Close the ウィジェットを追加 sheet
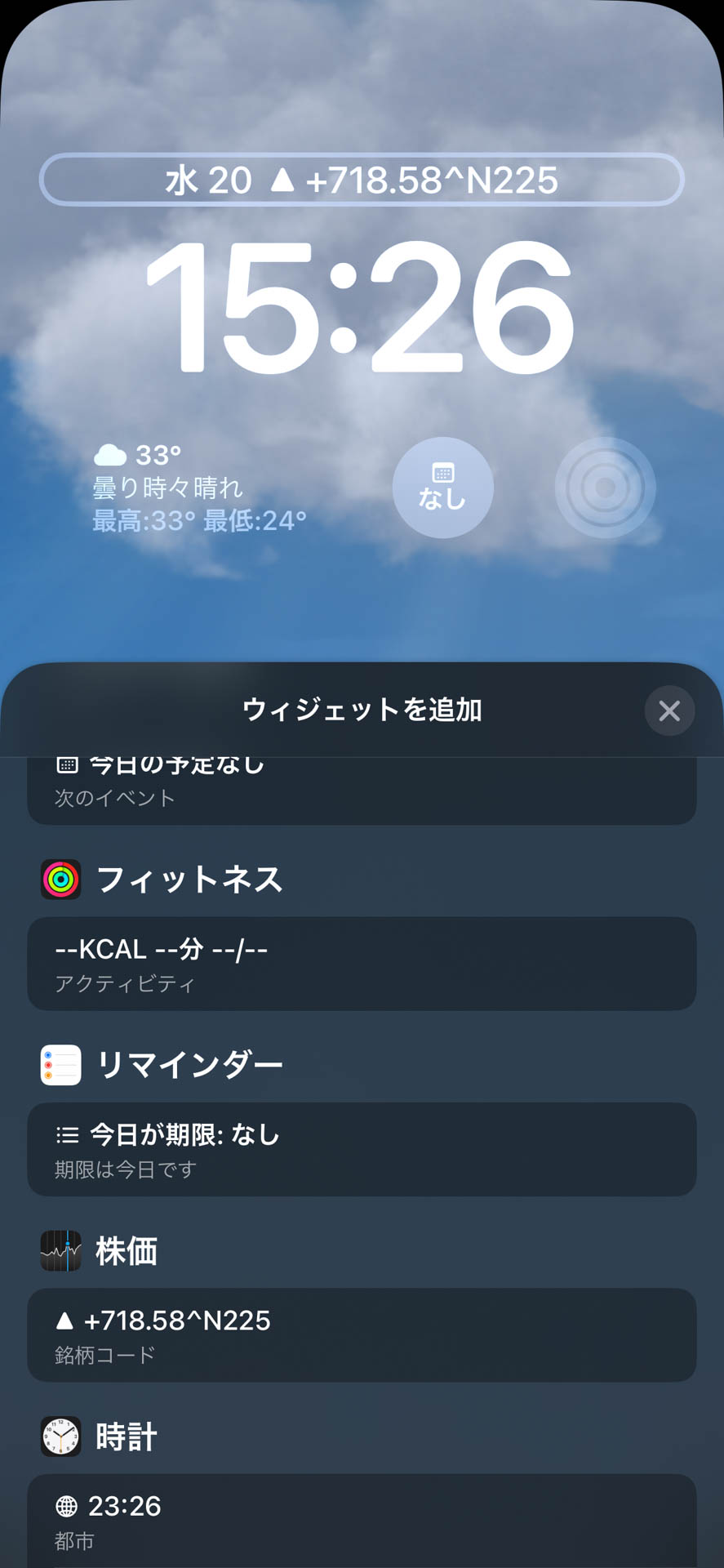Viewport: 724px width, 1568px height. tap(669, 711)
